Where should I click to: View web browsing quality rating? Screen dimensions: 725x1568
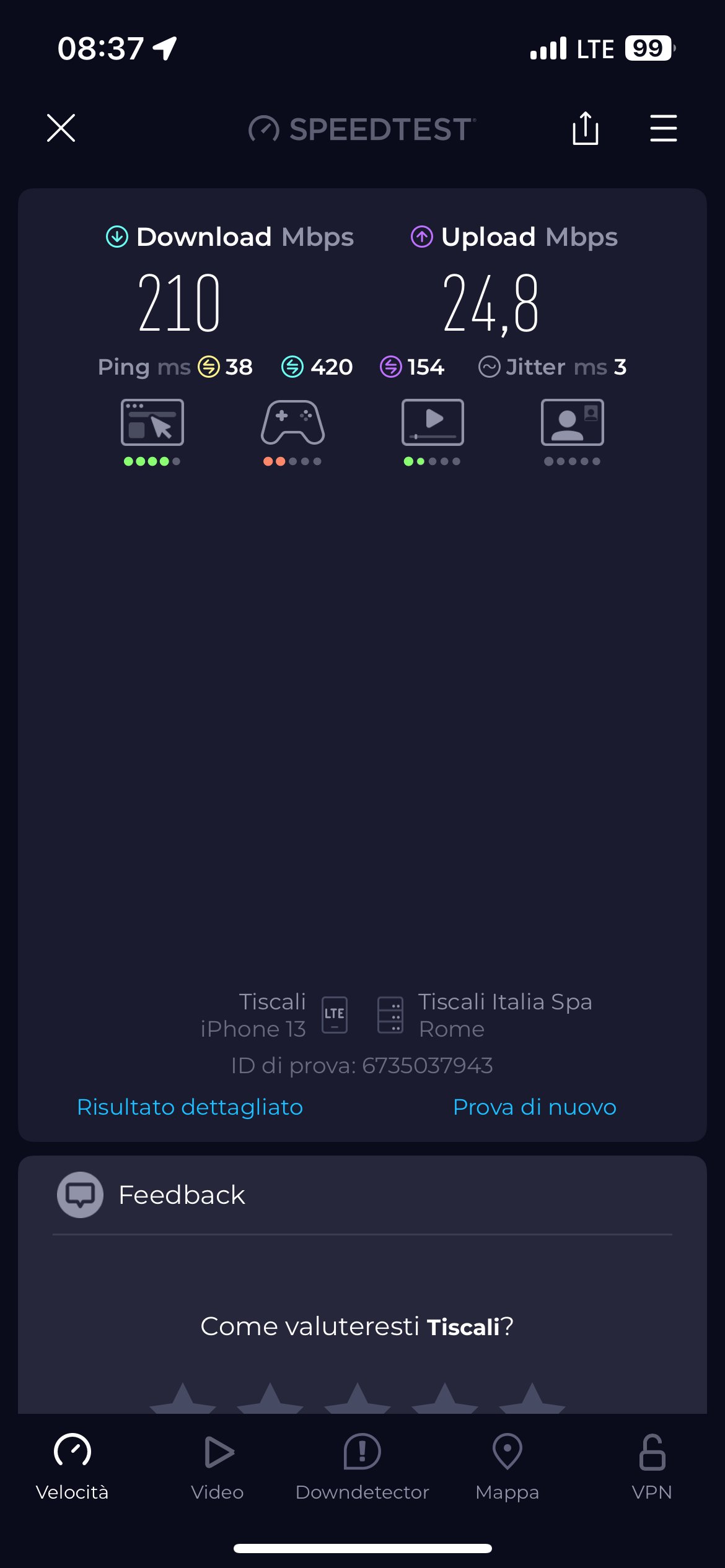(152, 423)
